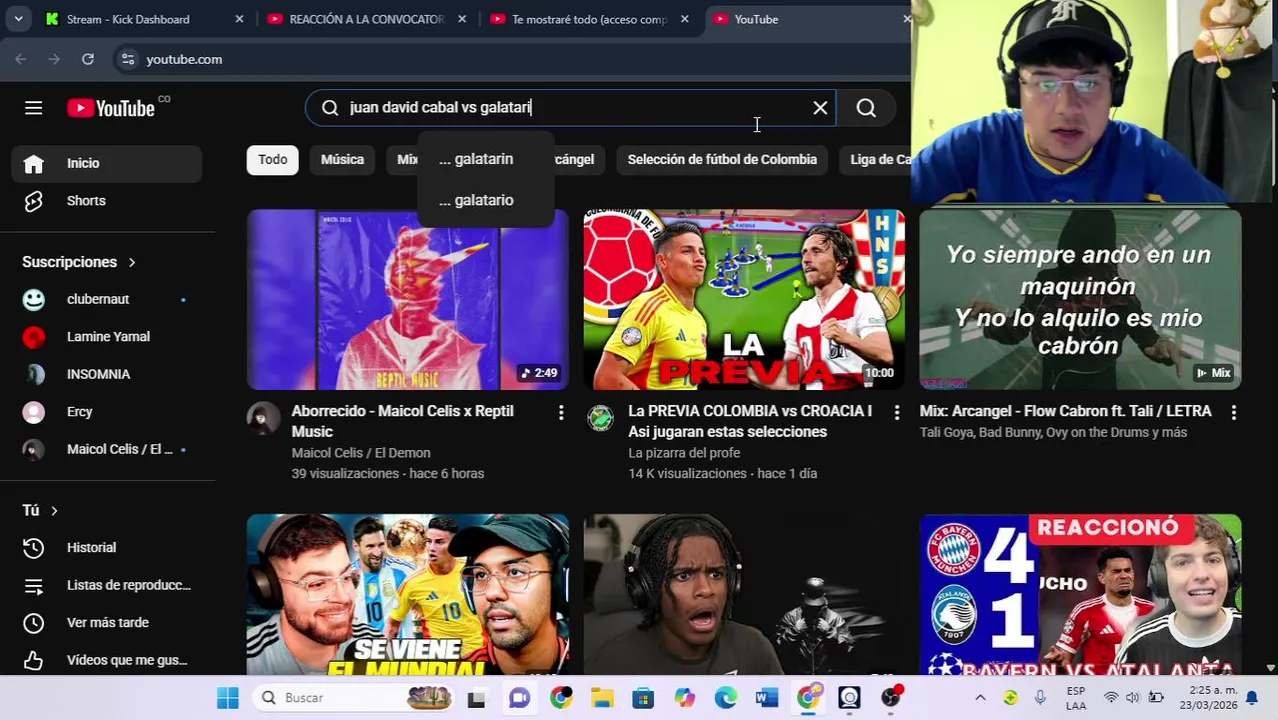Screen dimensions: 1278x720
Task: Select the "... galatarin" search suggestion
Action: (x=476, y=159)
